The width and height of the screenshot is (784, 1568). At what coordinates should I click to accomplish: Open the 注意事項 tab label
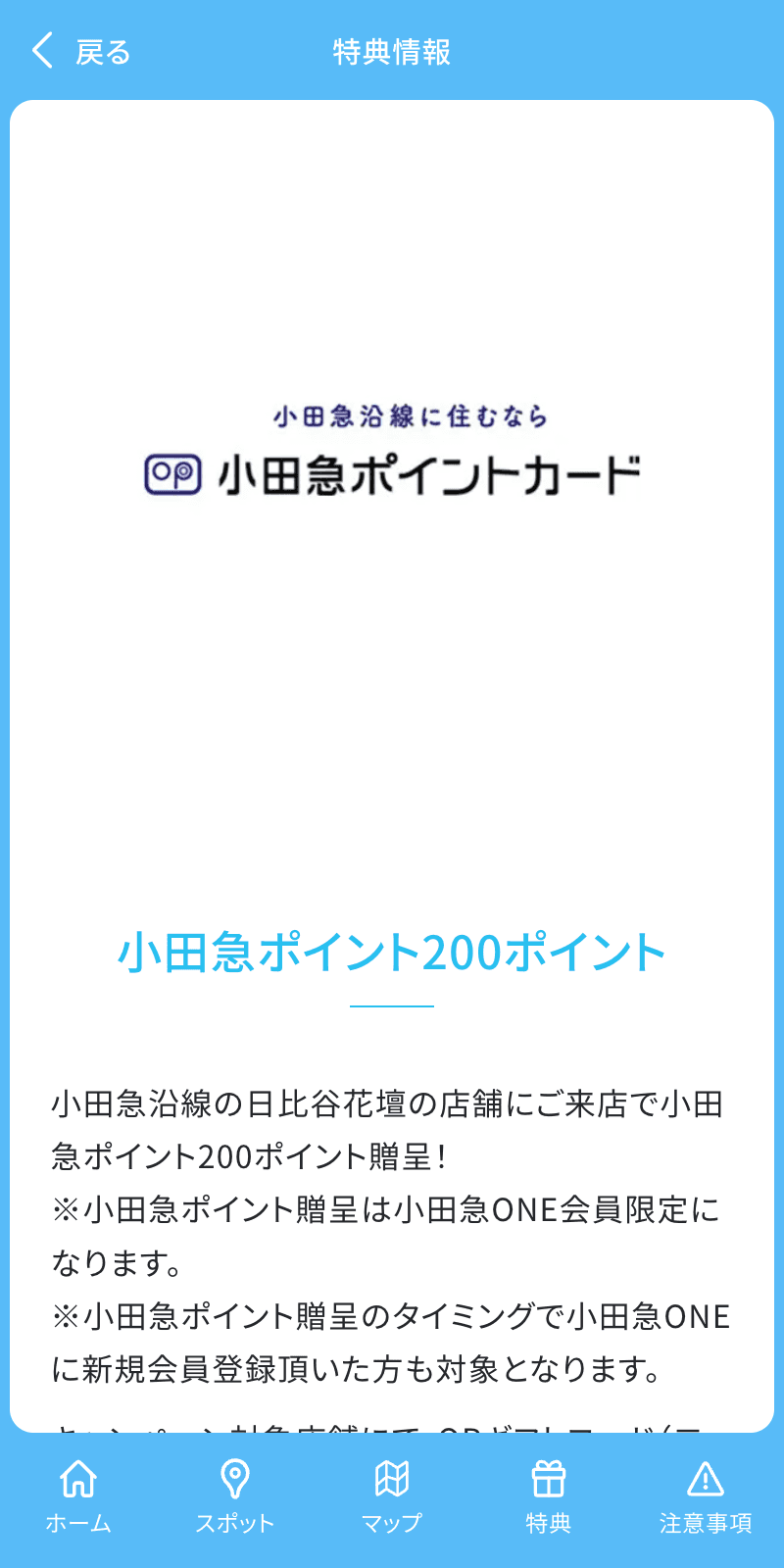click(707, 1522)
